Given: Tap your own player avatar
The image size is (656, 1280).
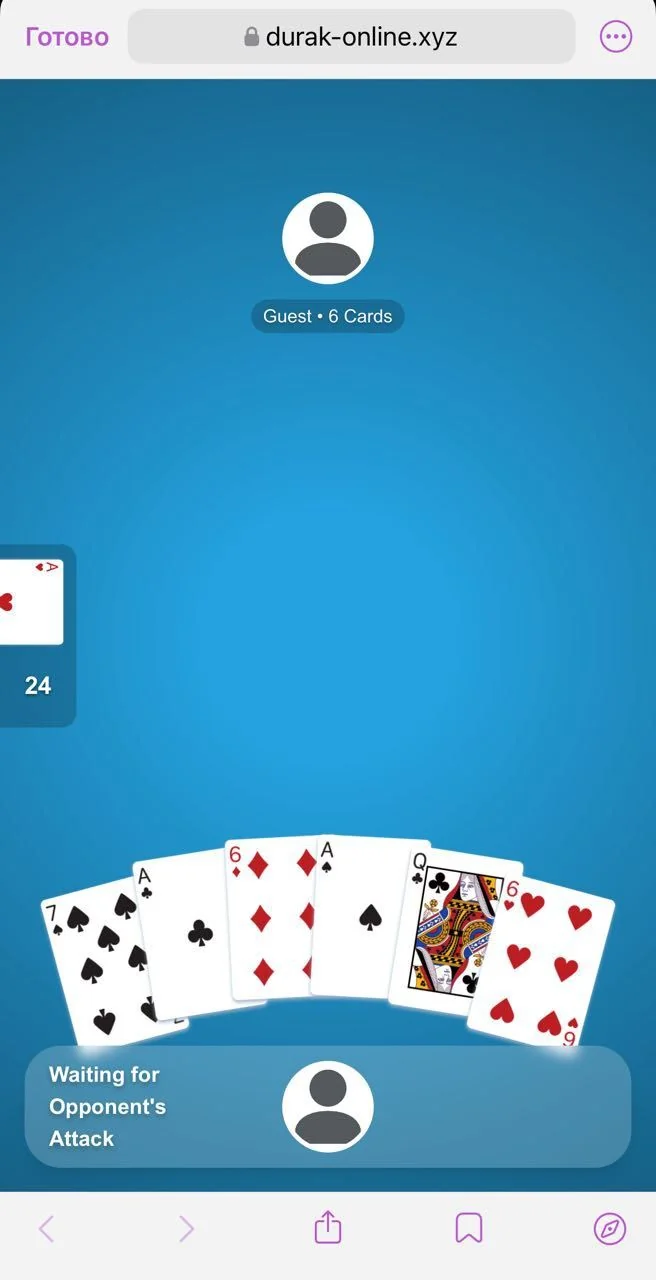Looking at the screenshot, I should [328, 1106].
